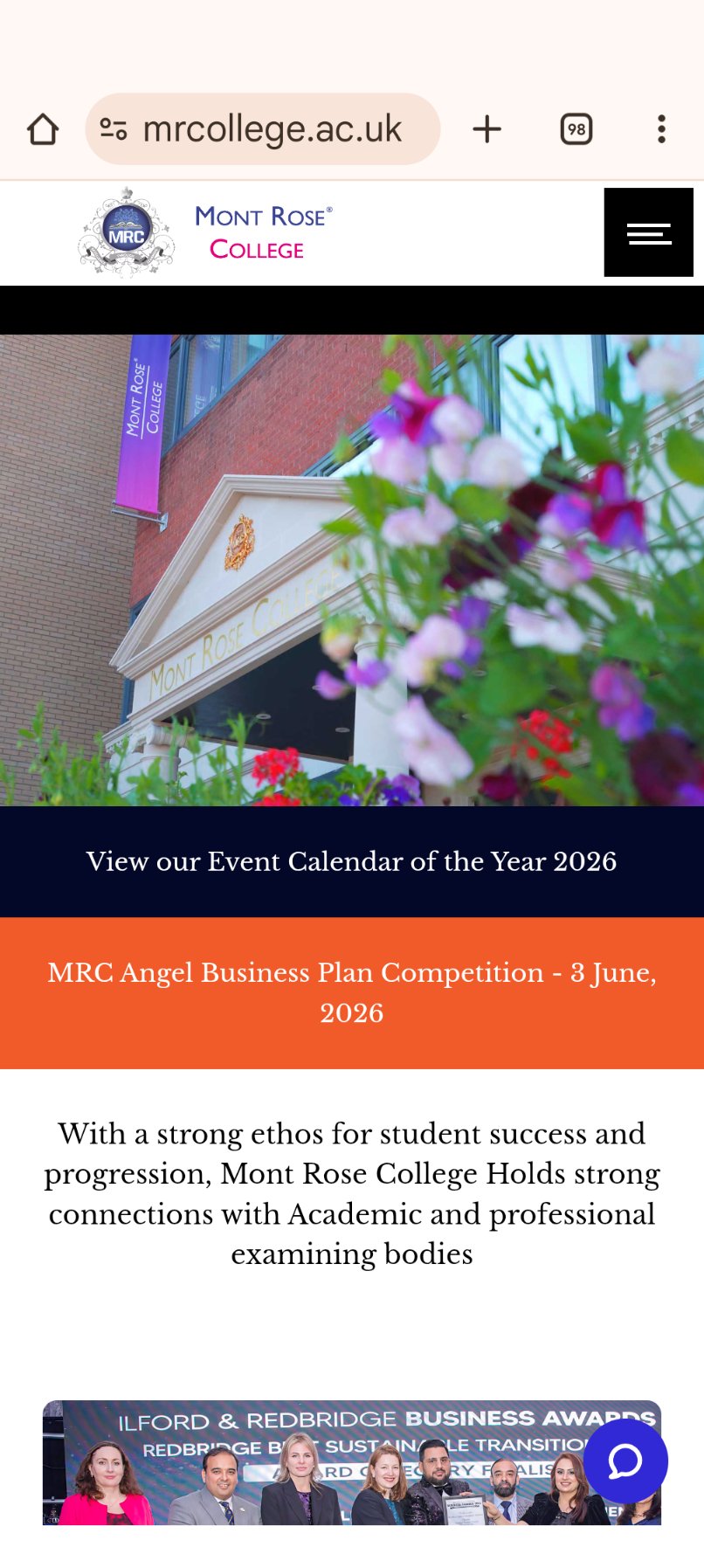Open the live chat bubble icon
Viewport: 704px width, 1568px height.
[x=625, y=1460]
